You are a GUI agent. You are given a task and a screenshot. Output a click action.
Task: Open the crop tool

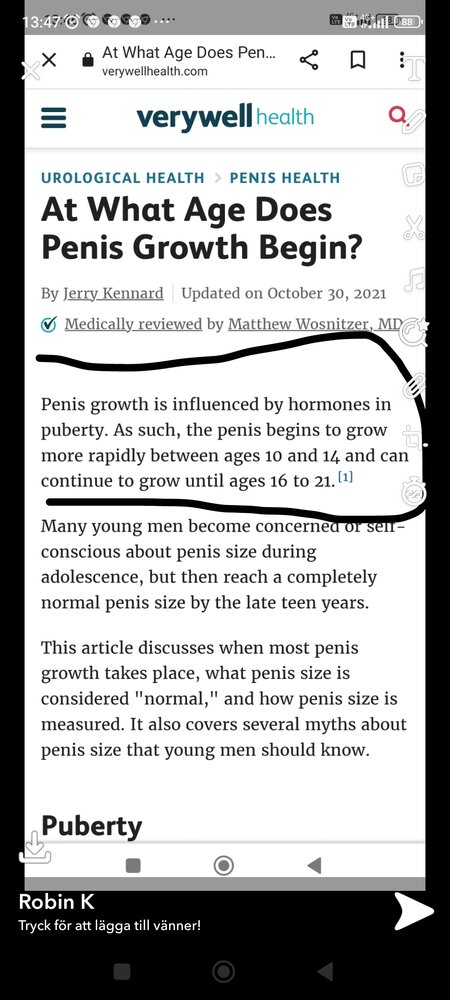(x=414, y=439)
